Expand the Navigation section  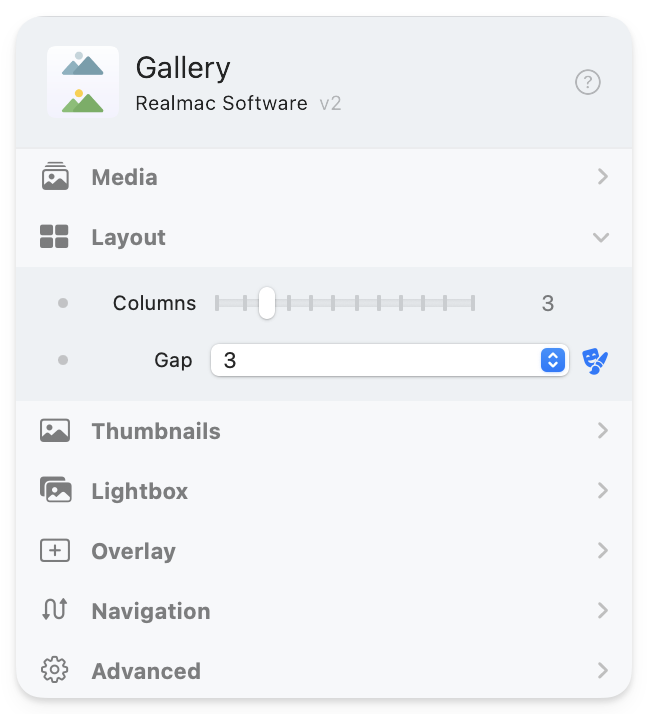323,611
